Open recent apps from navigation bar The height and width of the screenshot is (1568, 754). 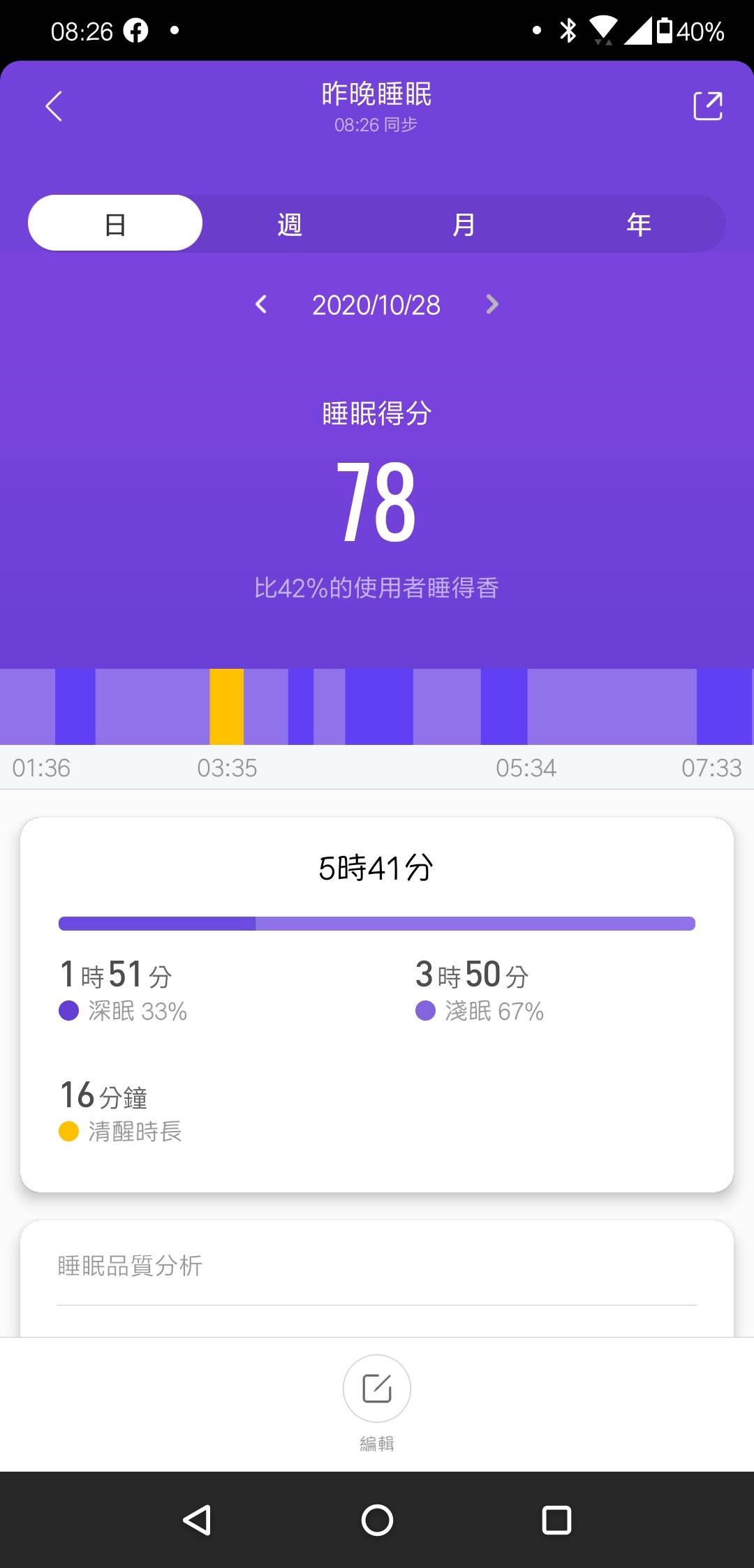556,1520
